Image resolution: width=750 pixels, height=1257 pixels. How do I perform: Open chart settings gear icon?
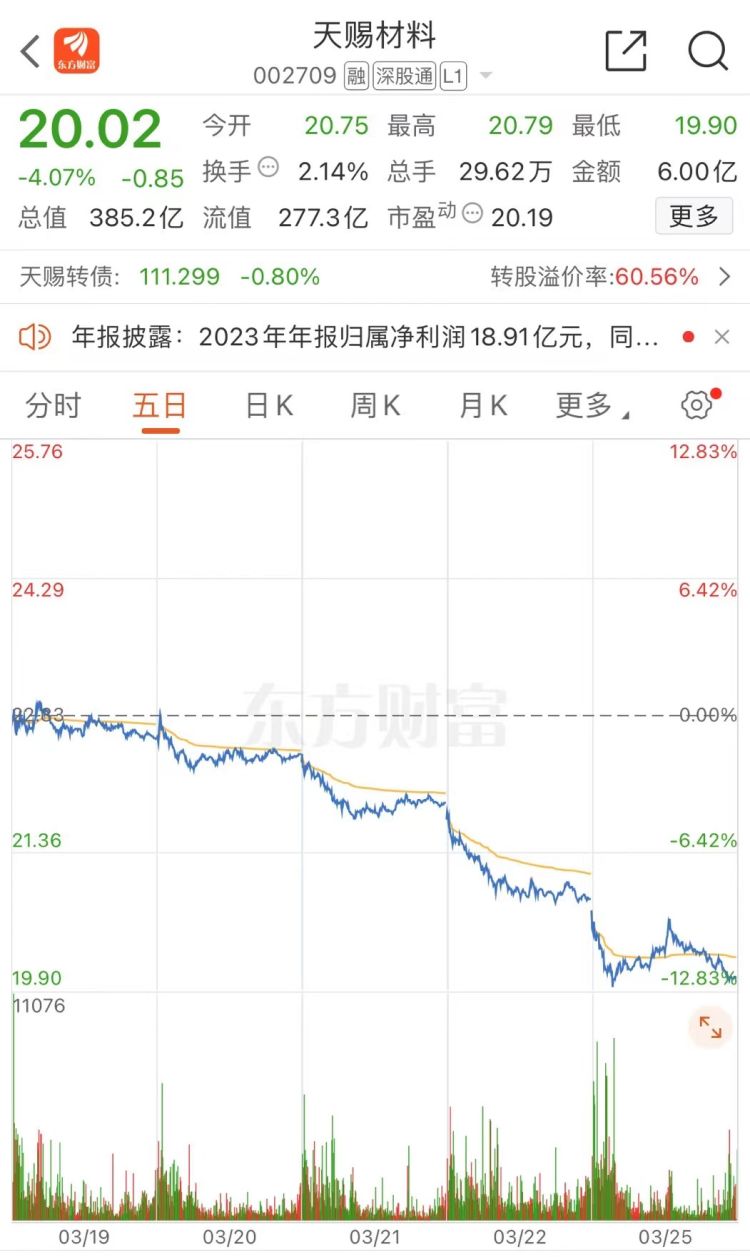pos(697,405)
